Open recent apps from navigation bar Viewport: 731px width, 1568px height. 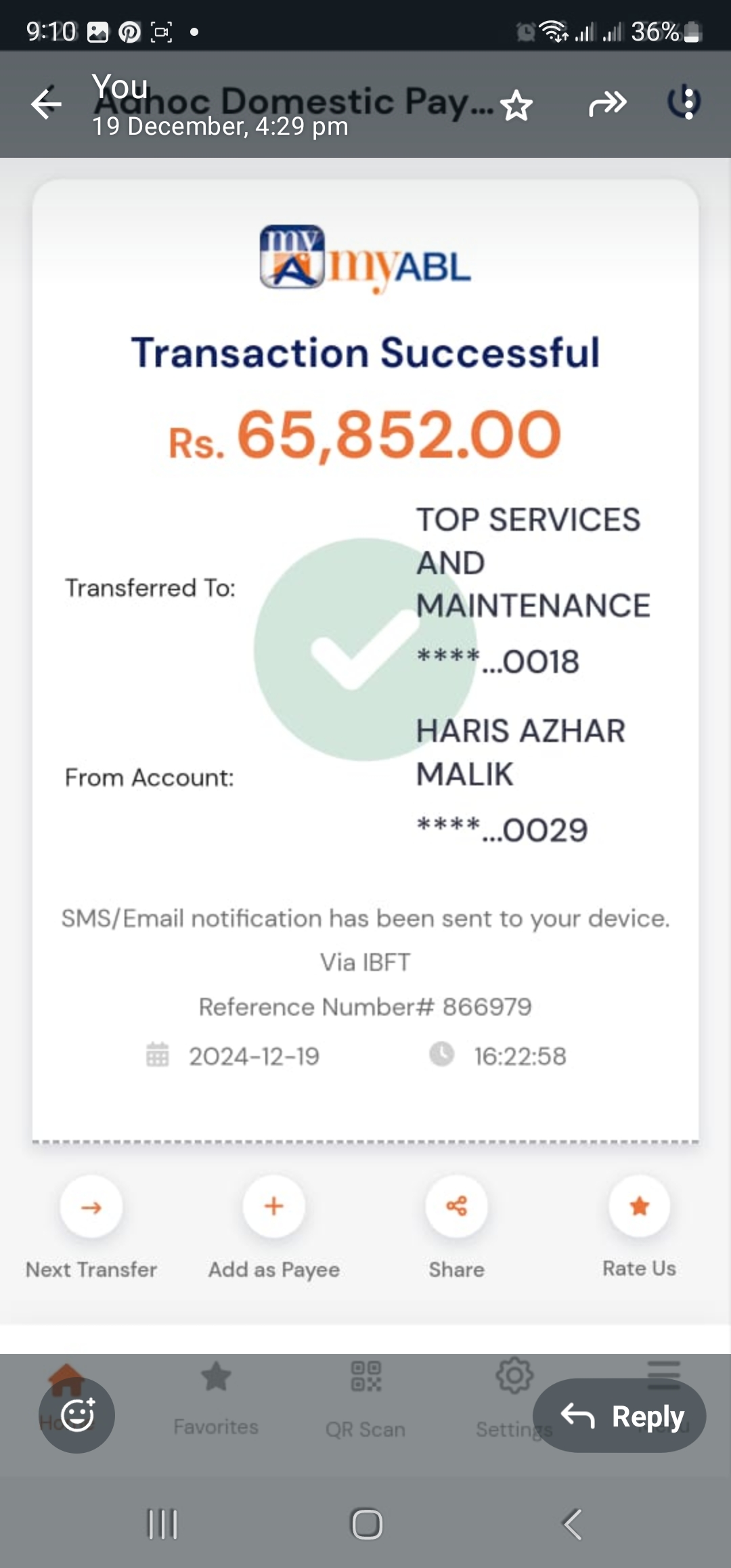point(162,1524)
